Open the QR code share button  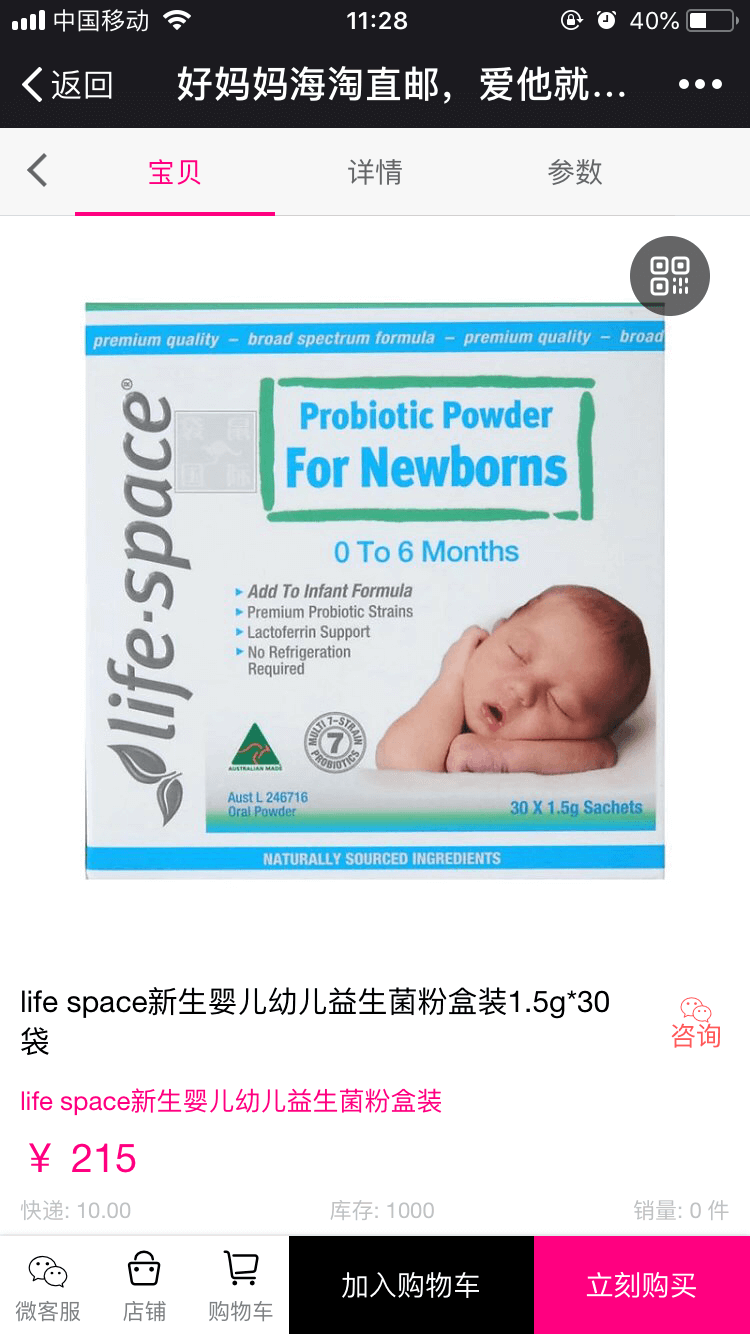(x=670, y=276)
